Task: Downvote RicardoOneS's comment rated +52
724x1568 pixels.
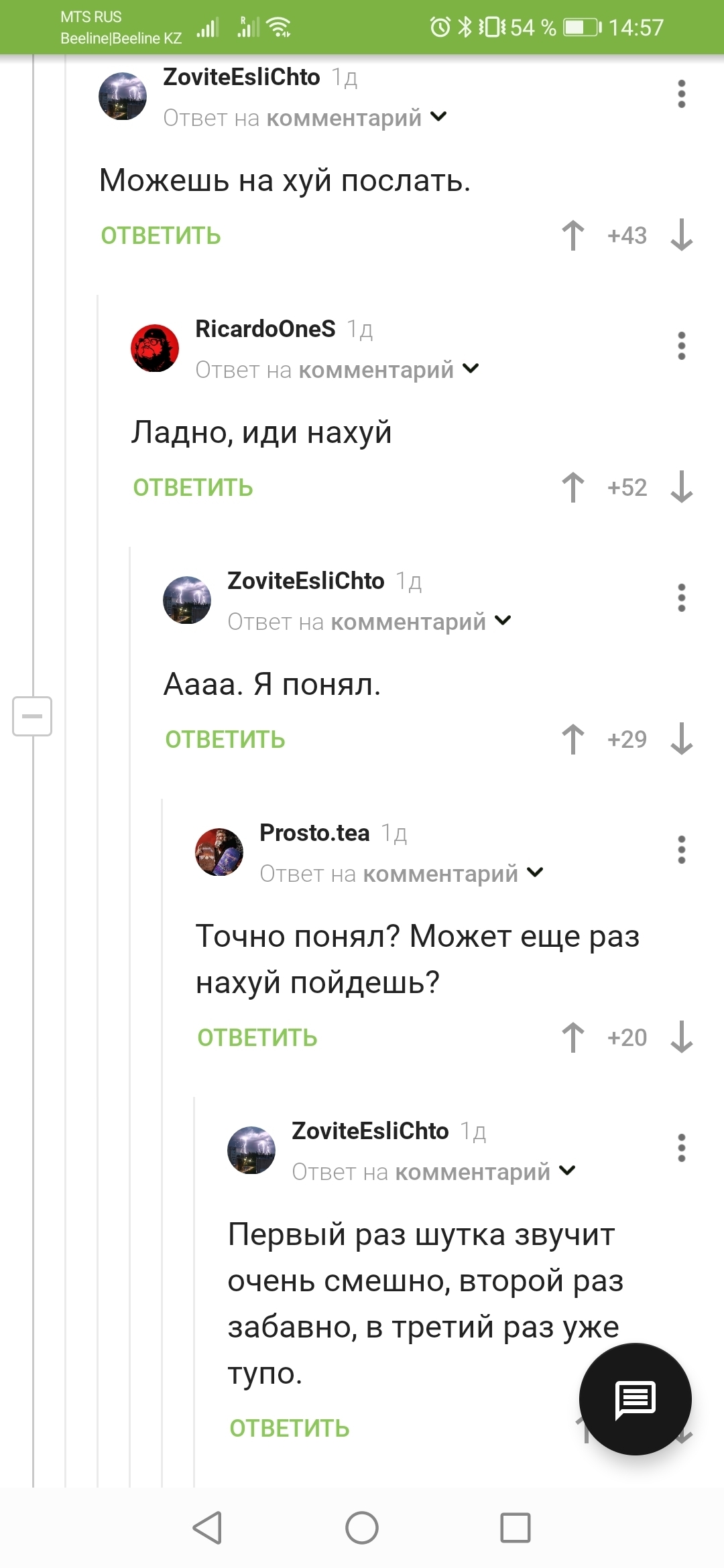Action: click(x=682, y=487)
